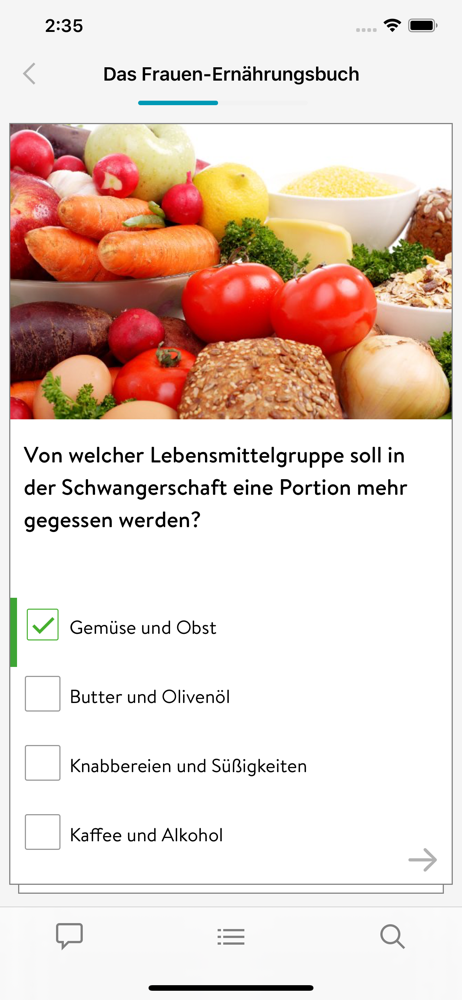The height and width of the screenshot is (1000, 462).
Task: Open the comments speech bubble
Action: click(70, 936)
